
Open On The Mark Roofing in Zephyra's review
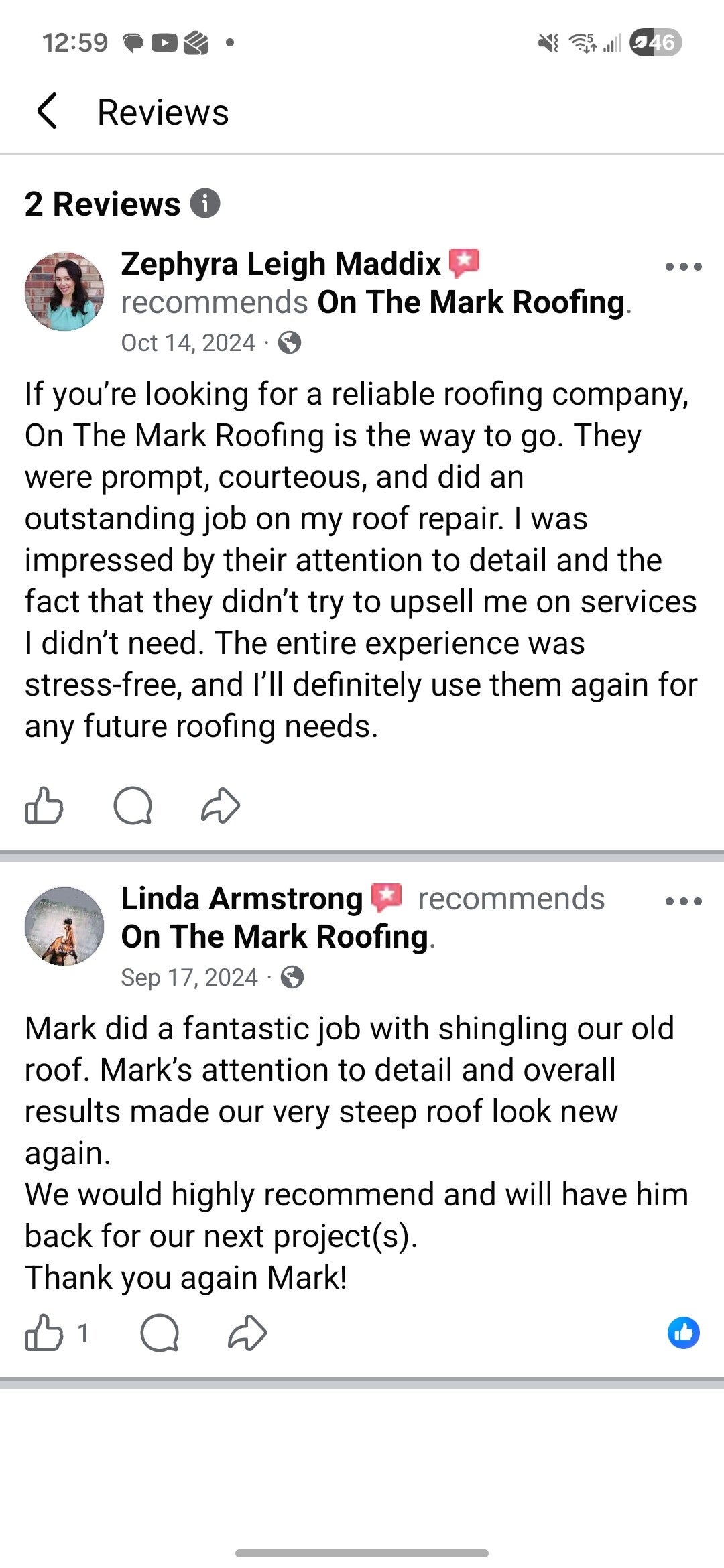471,302
